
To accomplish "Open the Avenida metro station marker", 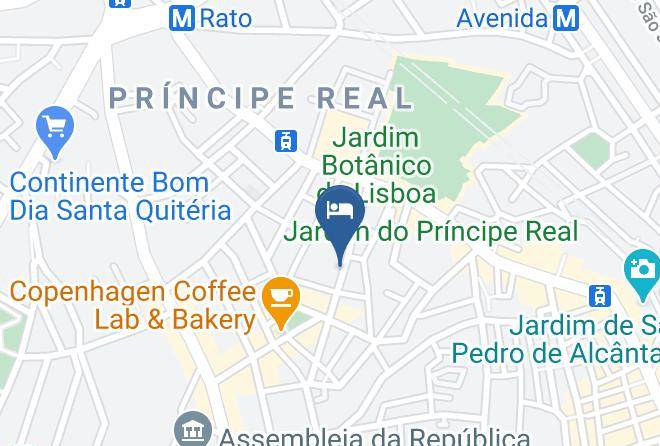I will click(x=566, y=19).
